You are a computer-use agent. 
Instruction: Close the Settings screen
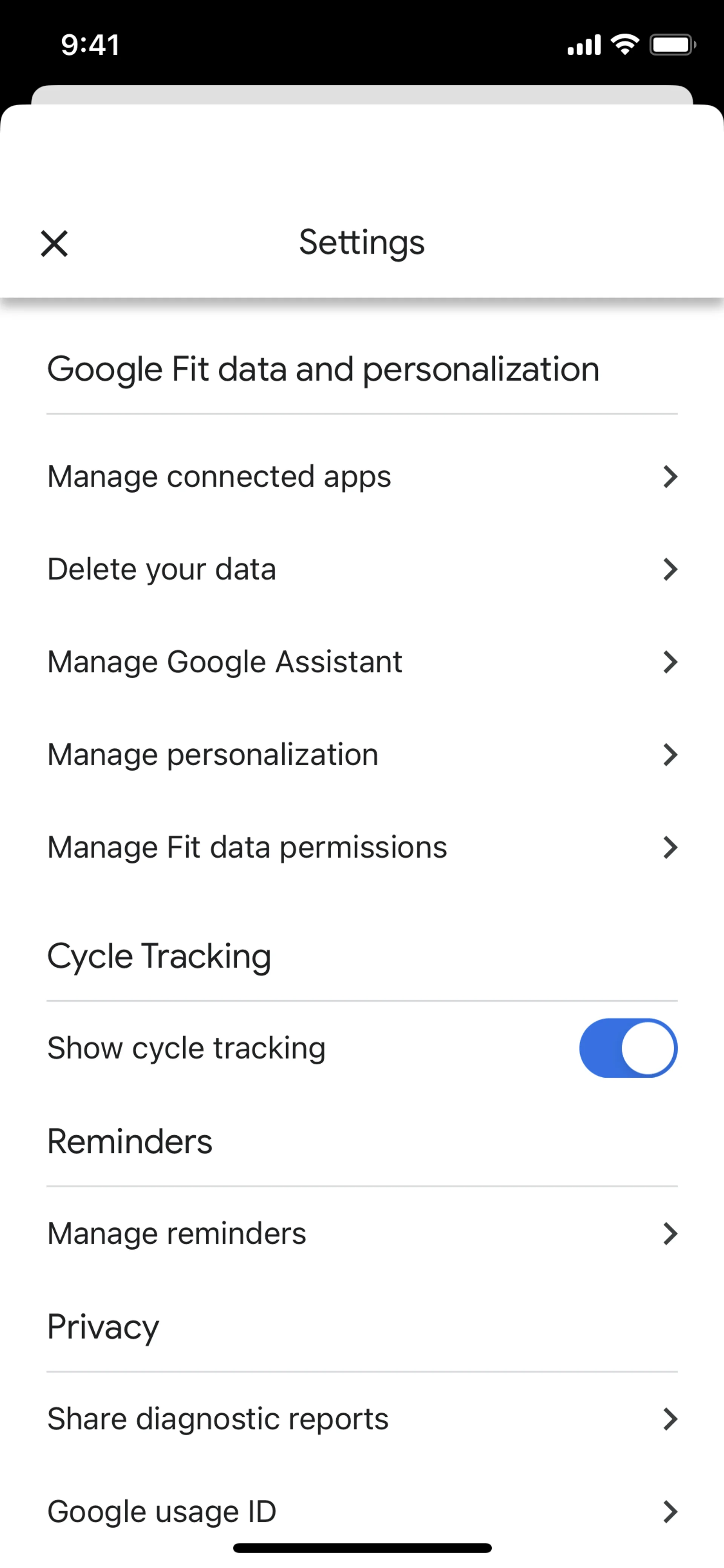tap(54, 243)
